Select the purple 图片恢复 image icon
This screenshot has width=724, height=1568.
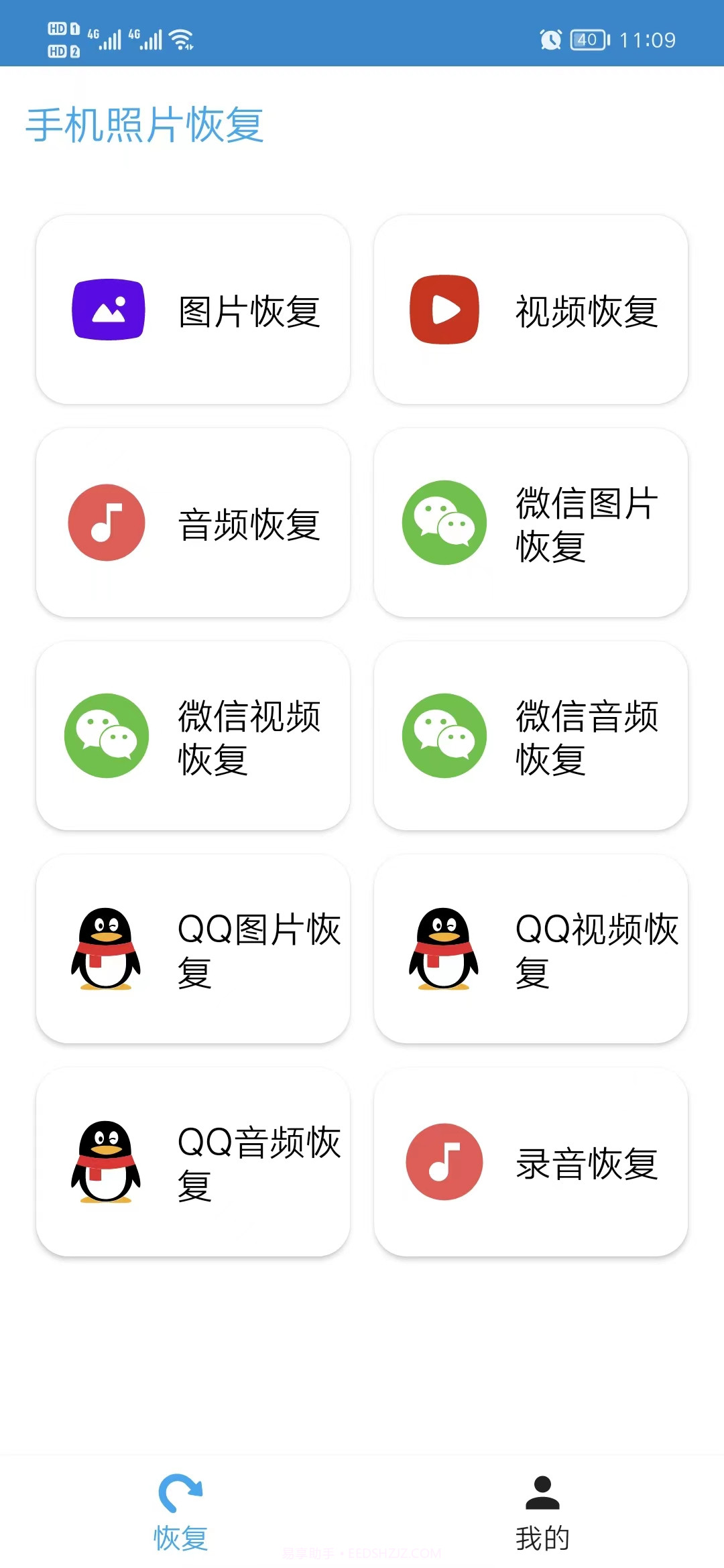point(107,310)
